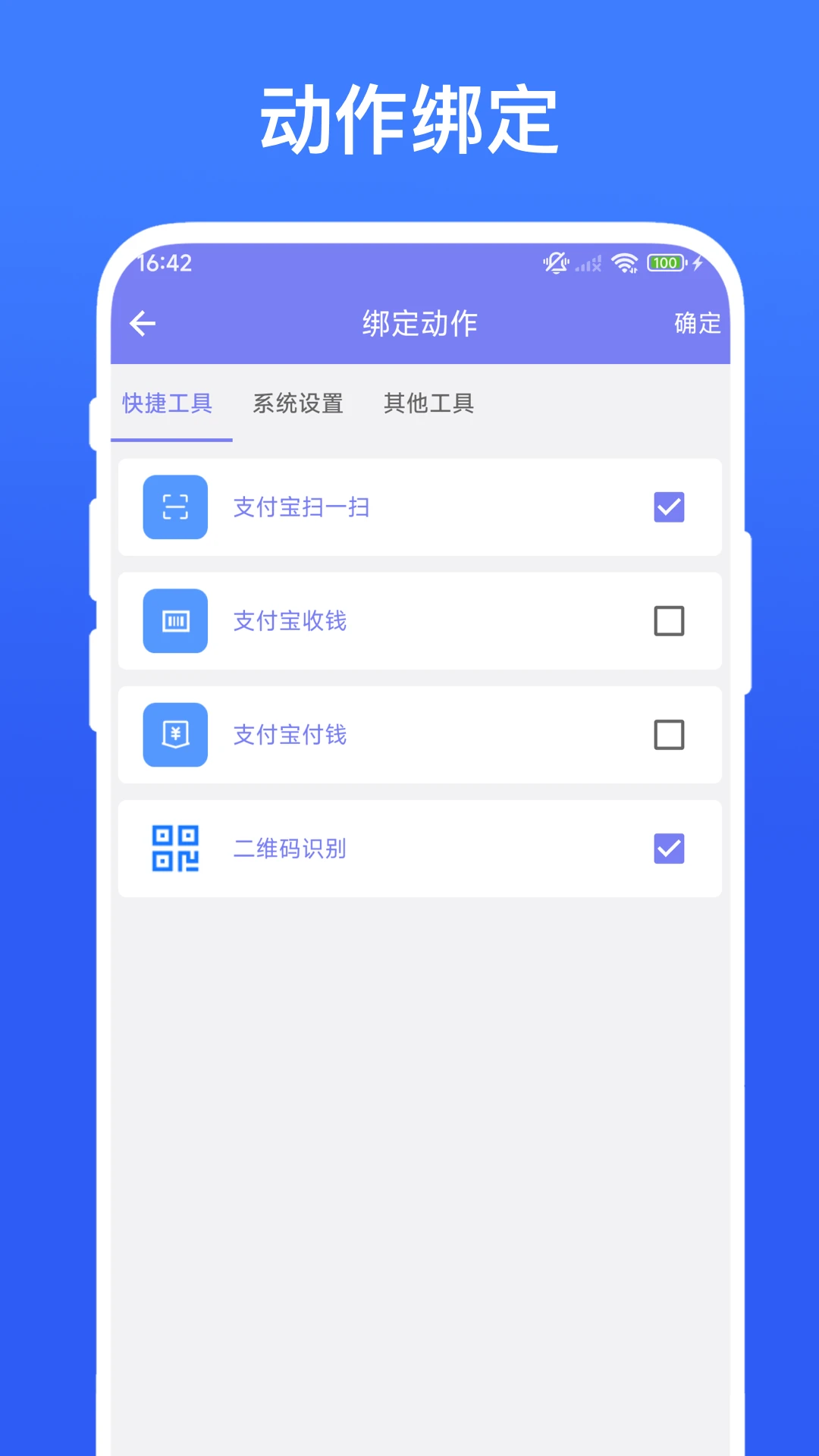819x1456 pixels.
Task: Uncheck the 支付宝扫一扫 checkbox
Action: click(668, 507)
